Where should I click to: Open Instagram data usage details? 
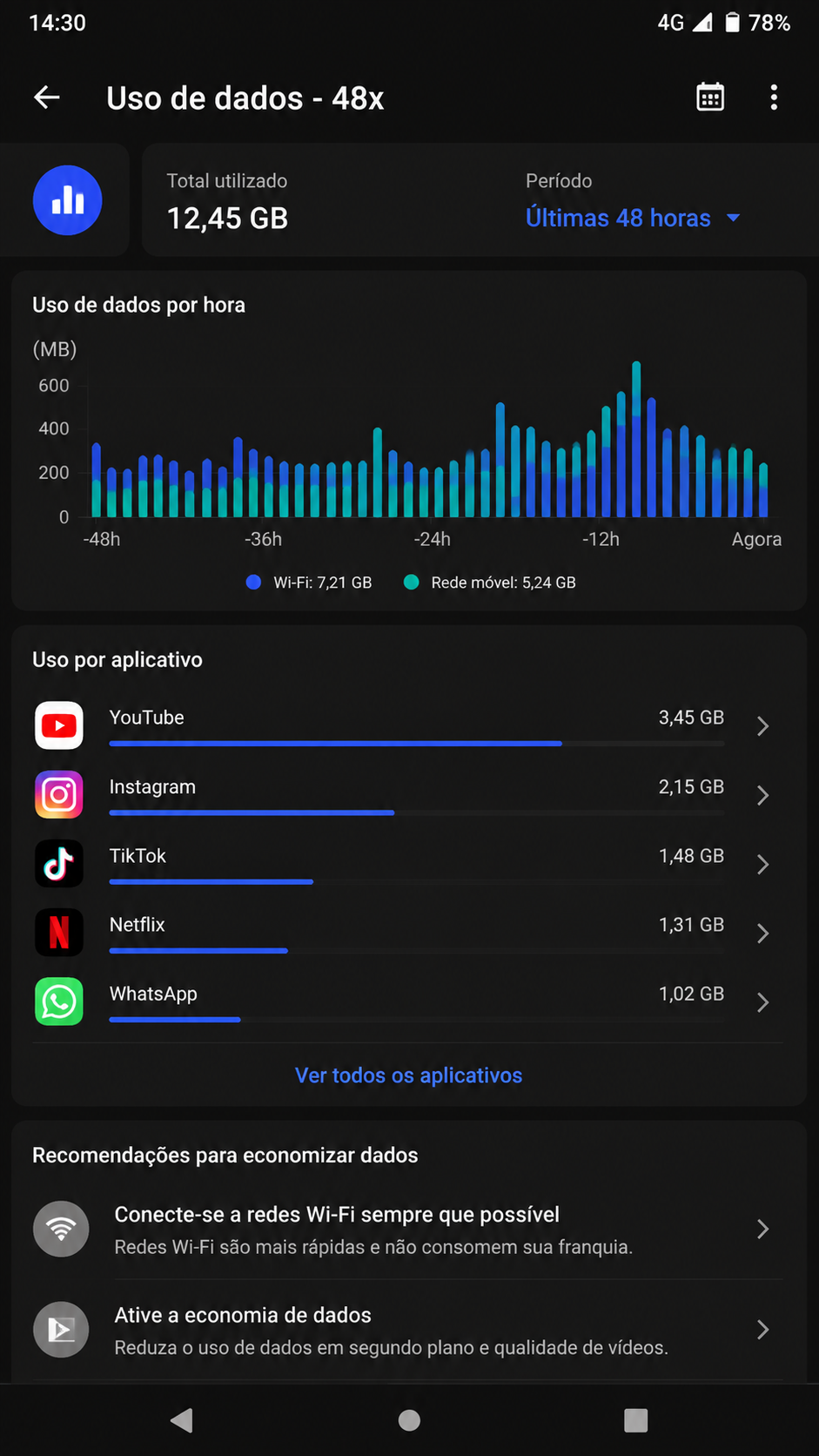[x=408, y=795]
